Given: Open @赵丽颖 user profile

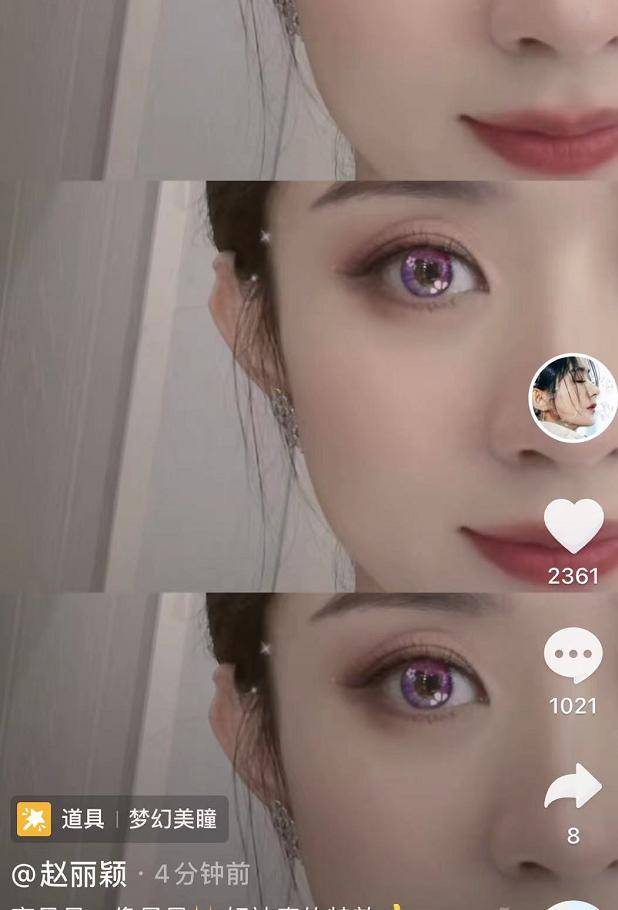Looking at the screenshot, I should [x=68, y=874].
